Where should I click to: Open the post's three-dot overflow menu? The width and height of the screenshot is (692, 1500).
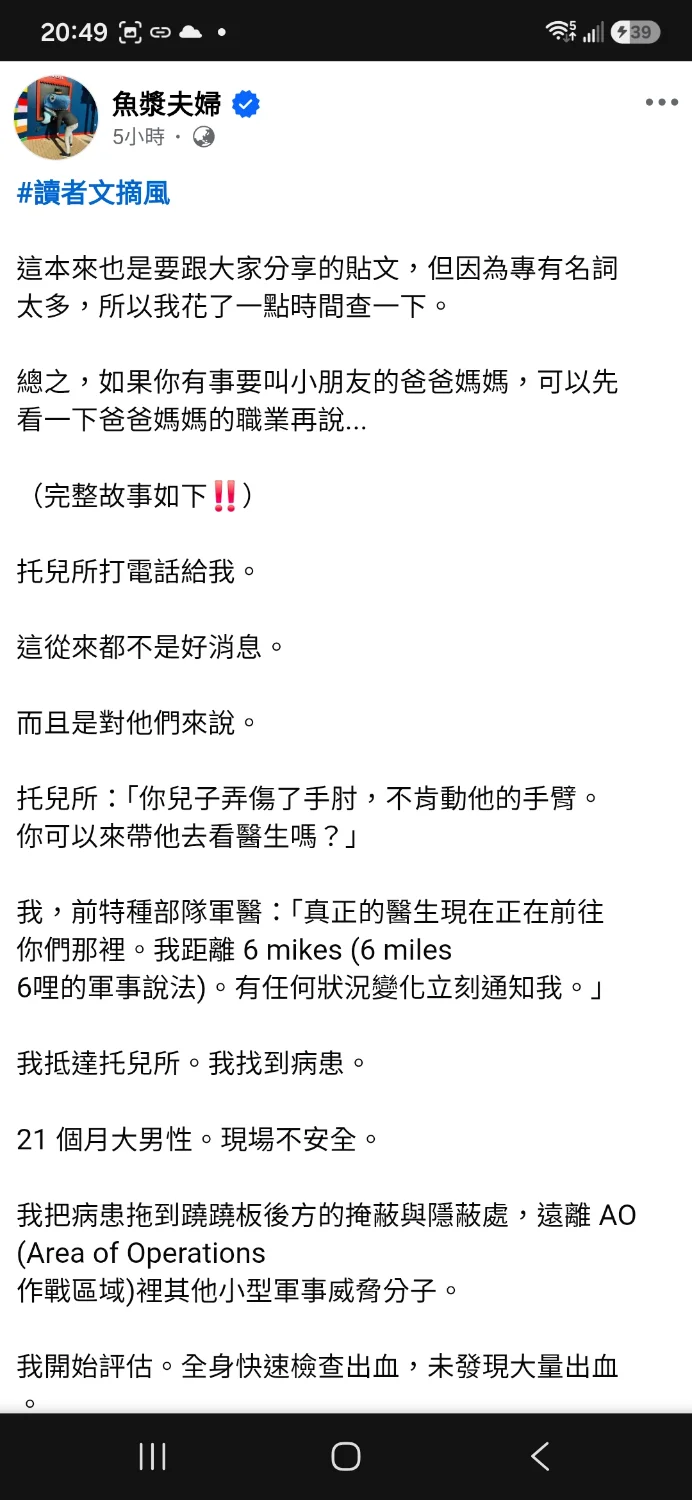click(661, 102)
